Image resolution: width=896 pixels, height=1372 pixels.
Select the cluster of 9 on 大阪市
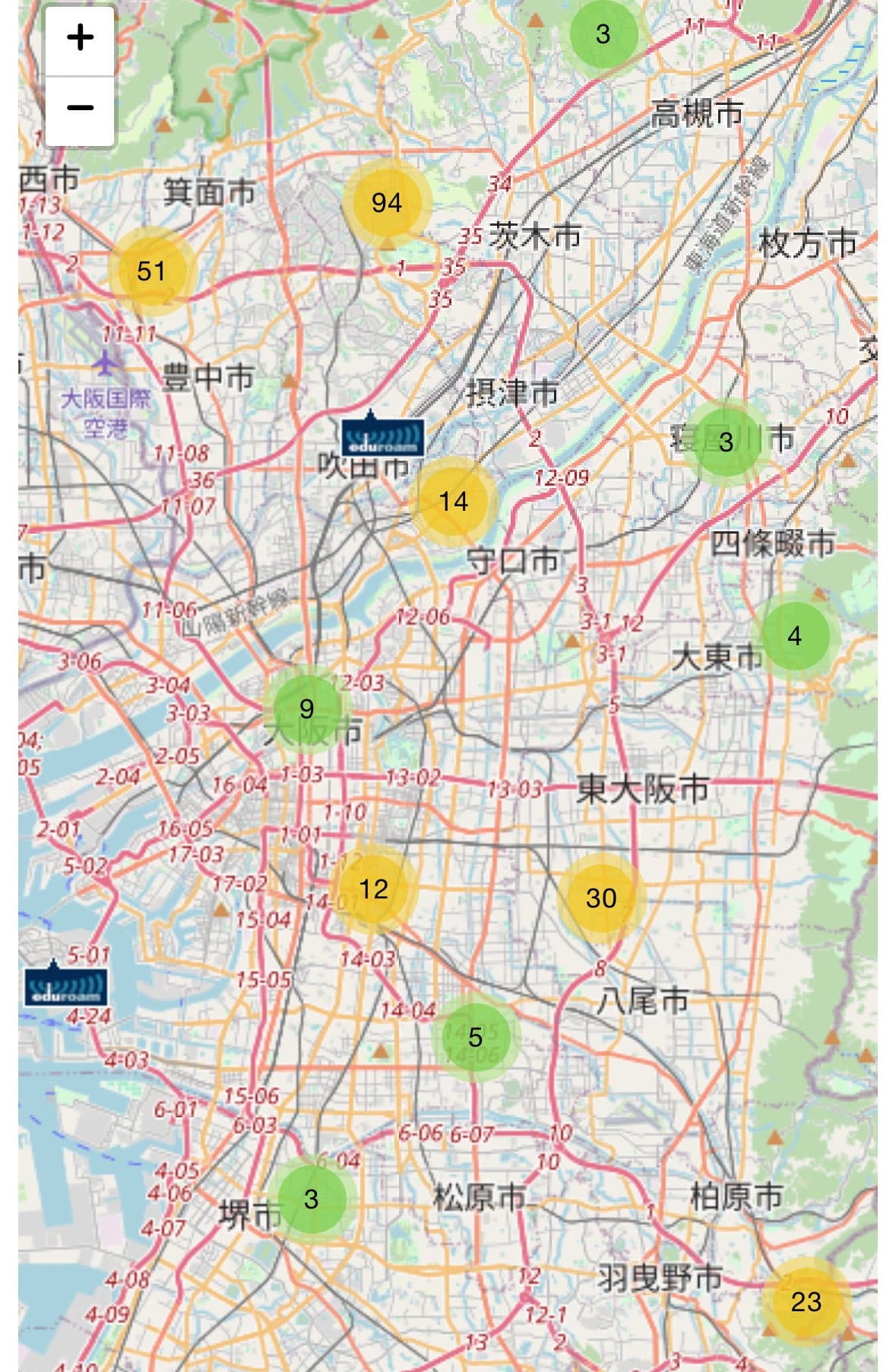[x=306, y=708]
